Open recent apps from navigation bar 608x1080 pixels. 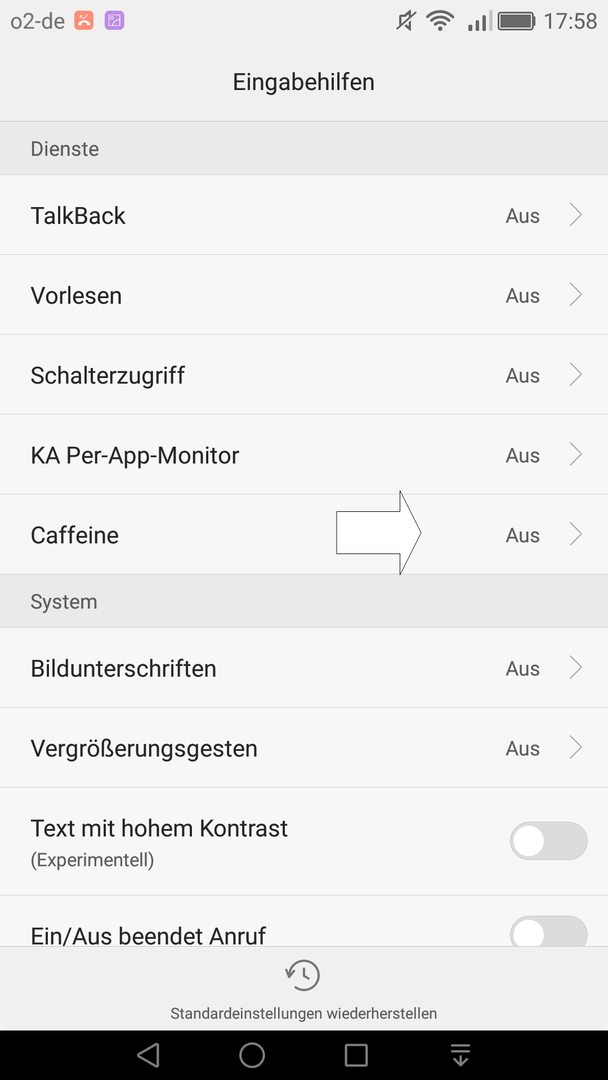356,1055
